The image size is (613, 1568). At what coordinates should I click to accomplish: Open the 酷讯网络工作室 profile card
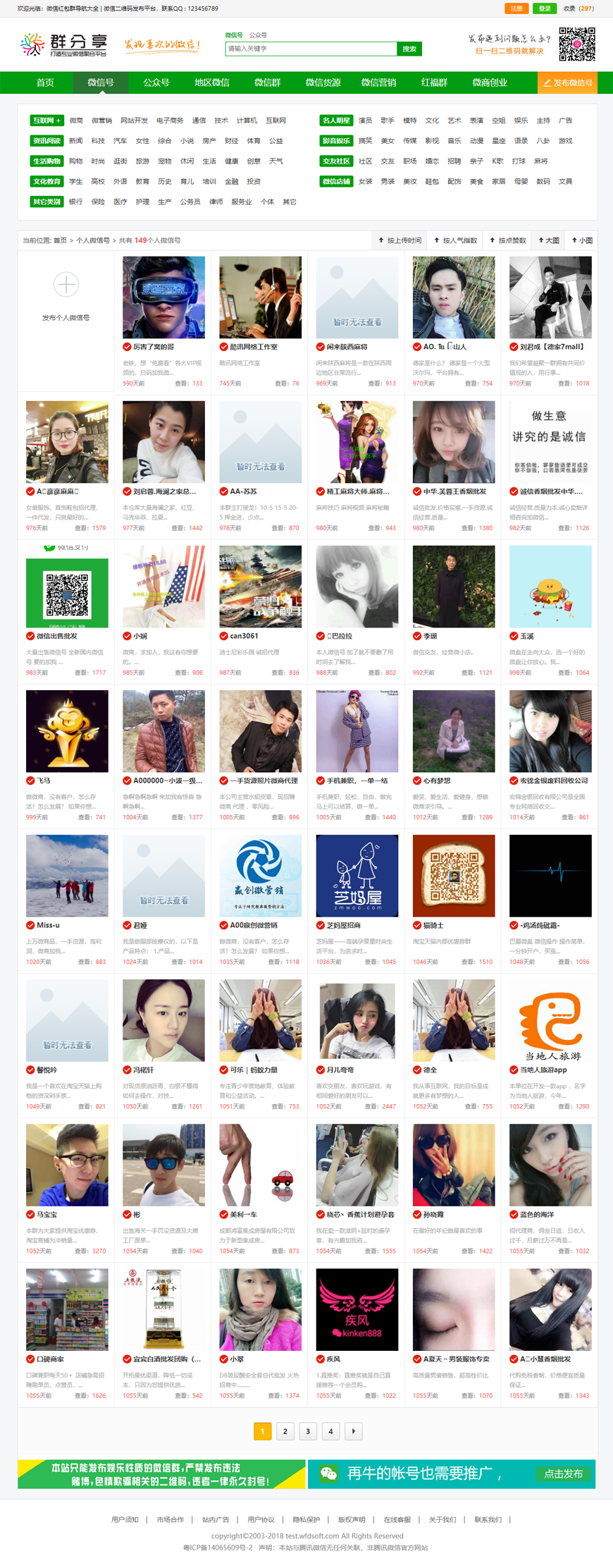260,298
